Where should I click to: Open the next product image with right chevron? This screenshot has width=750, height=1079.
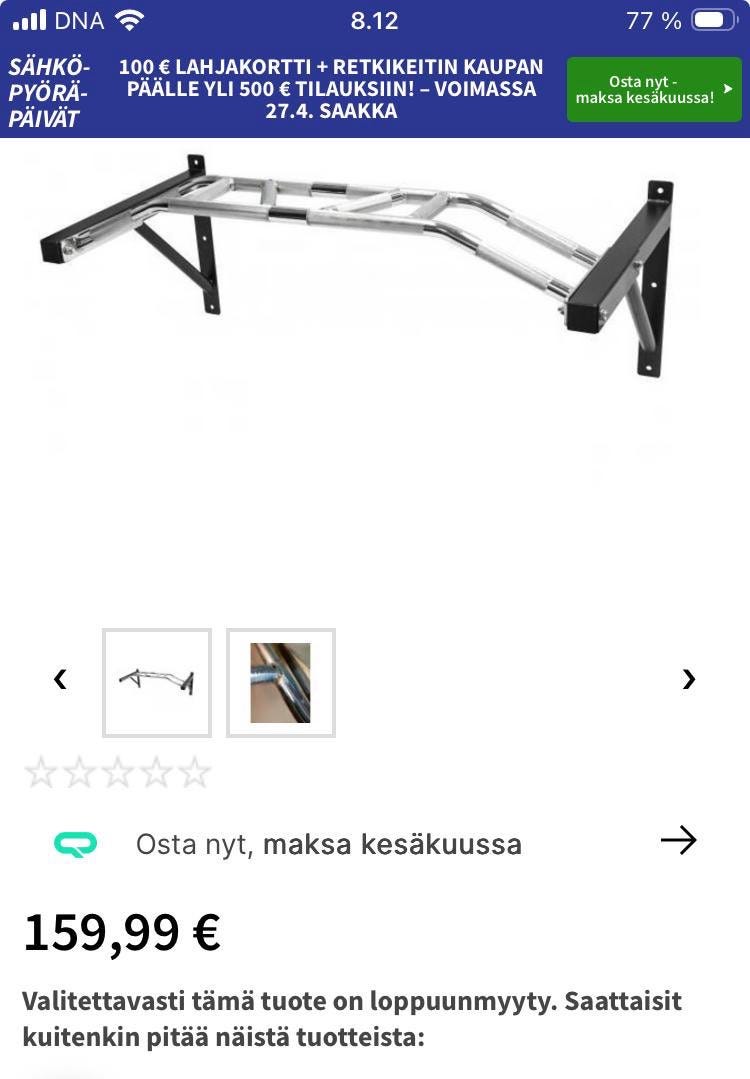(688, 679)
